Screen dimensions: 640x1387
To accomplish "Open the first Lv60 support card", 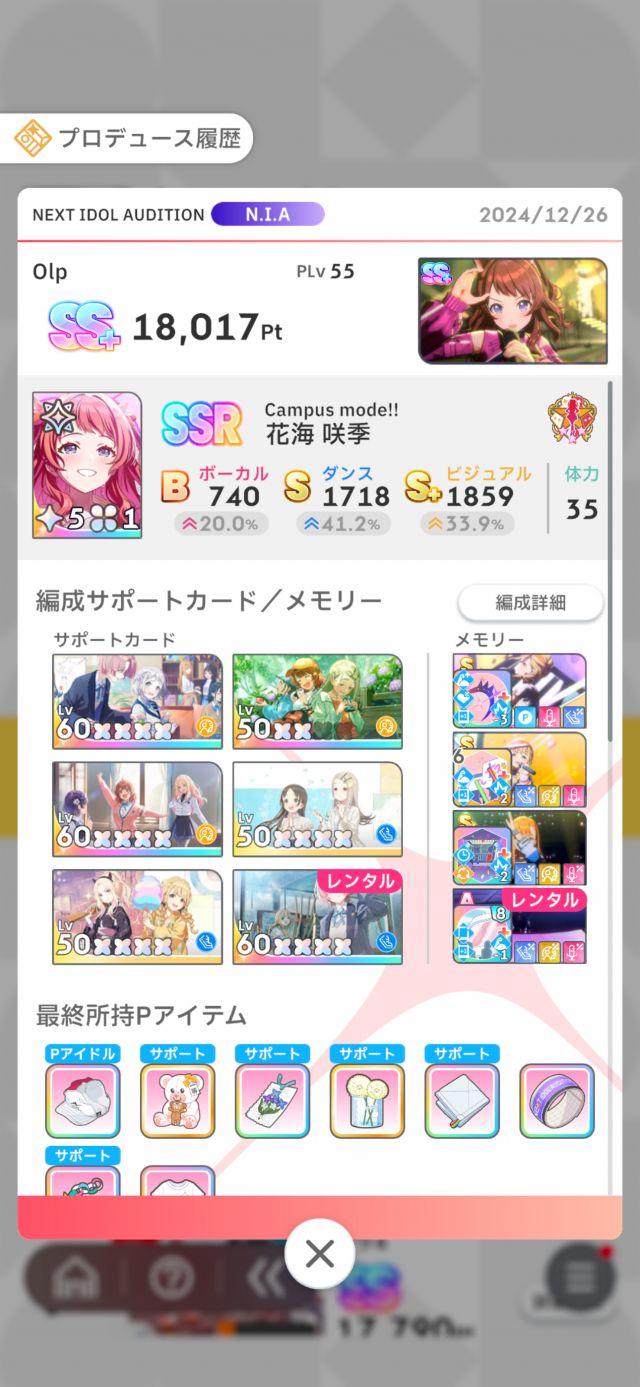I will pyautogui.click(x=138, y=701).
